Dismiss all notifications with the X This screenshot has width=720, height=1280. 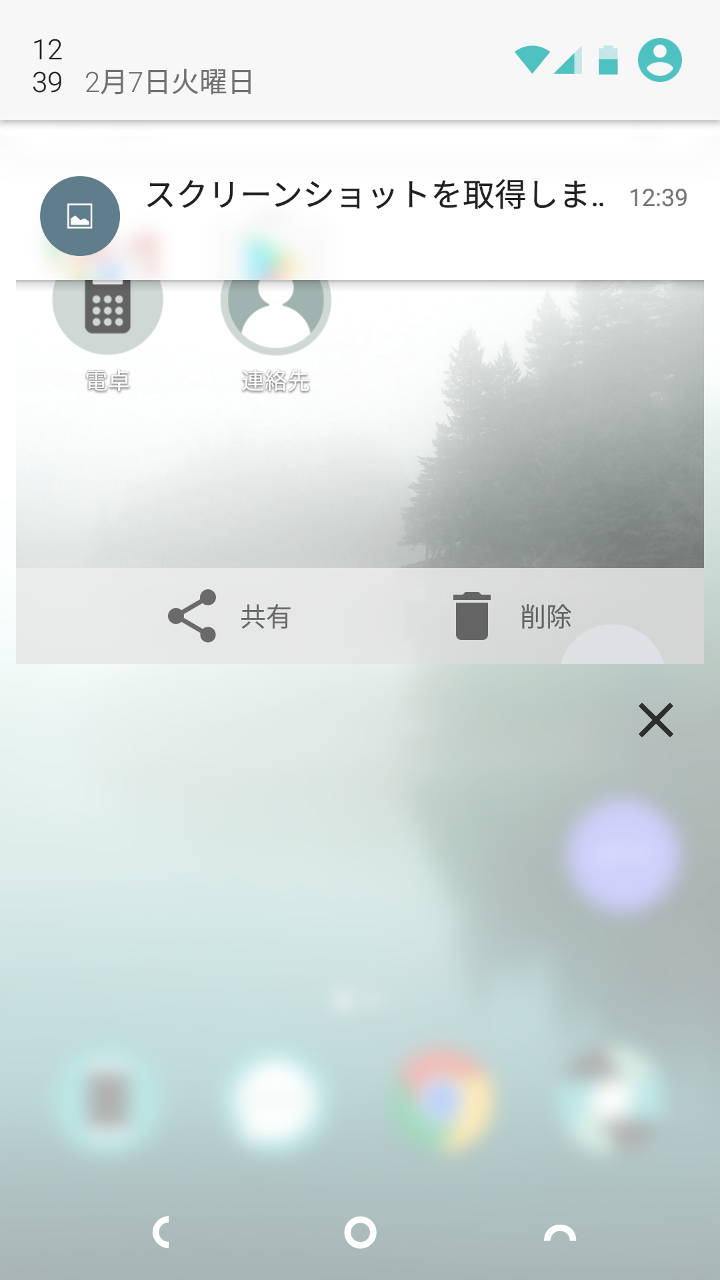point(656,720)
